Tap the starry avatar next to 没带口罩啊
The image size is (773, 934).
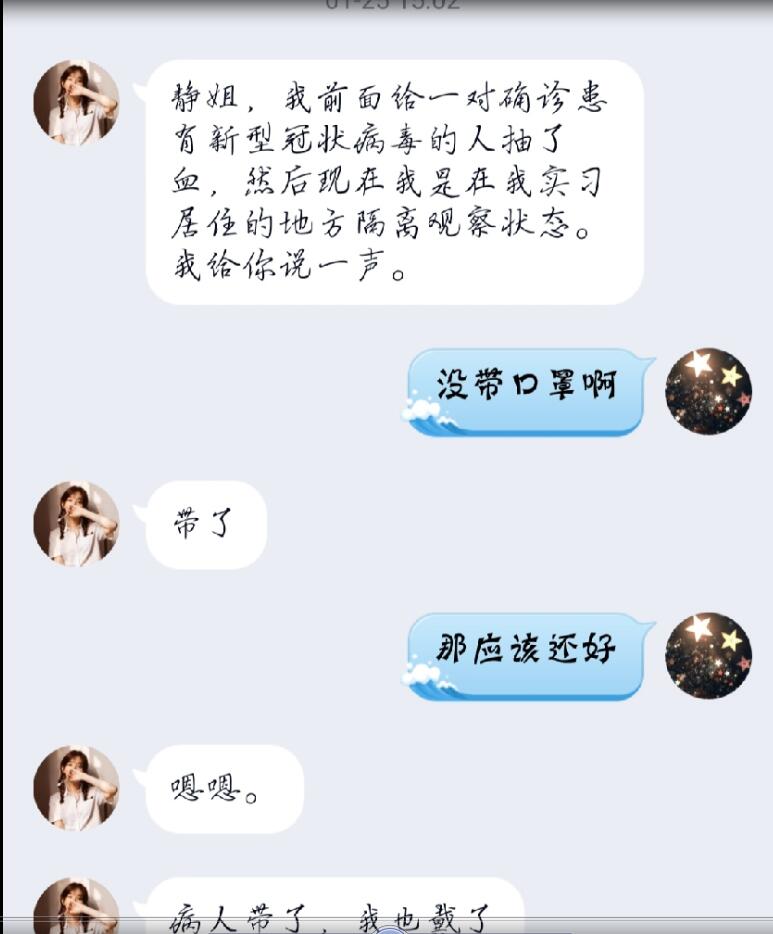tap(708, 391)
